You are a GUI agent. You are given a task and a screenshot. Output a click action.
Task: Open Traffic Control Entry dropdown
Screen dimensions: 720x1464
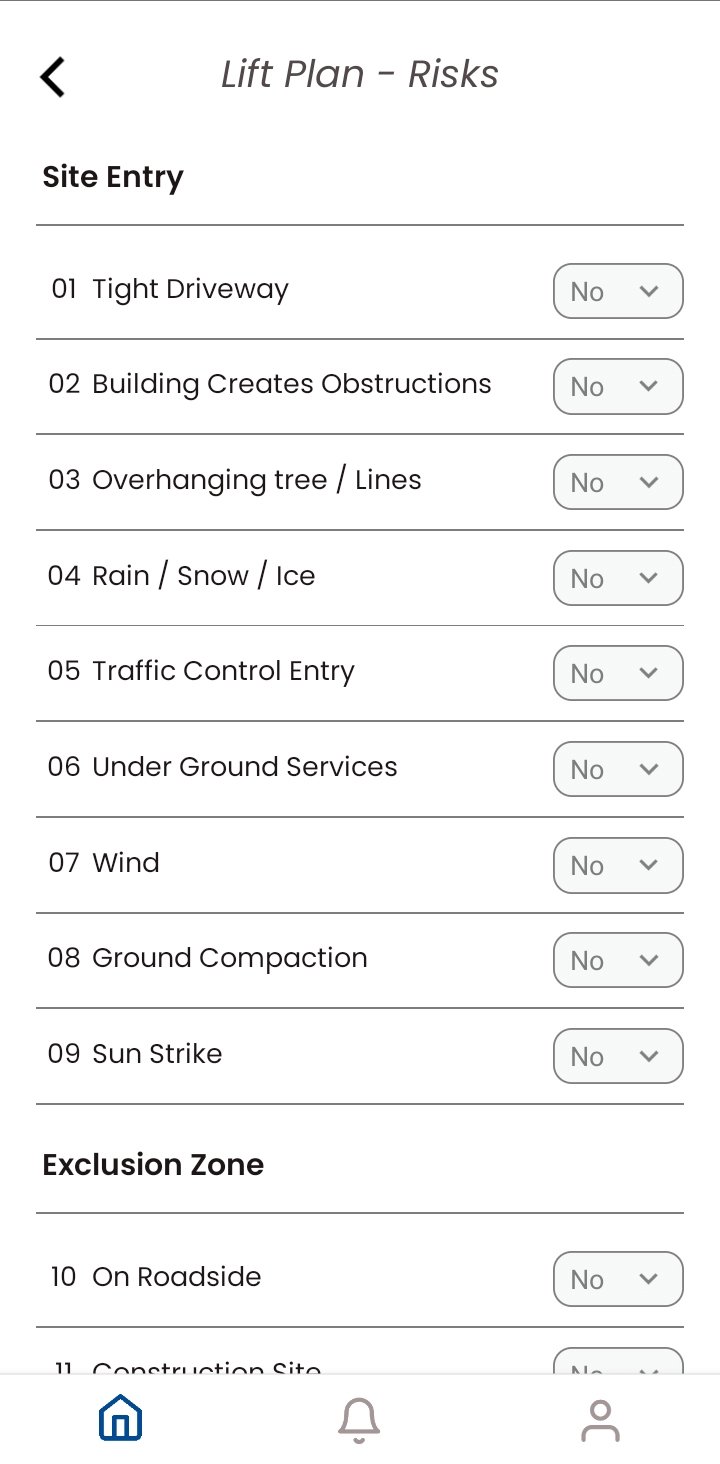tap(618, 673)
